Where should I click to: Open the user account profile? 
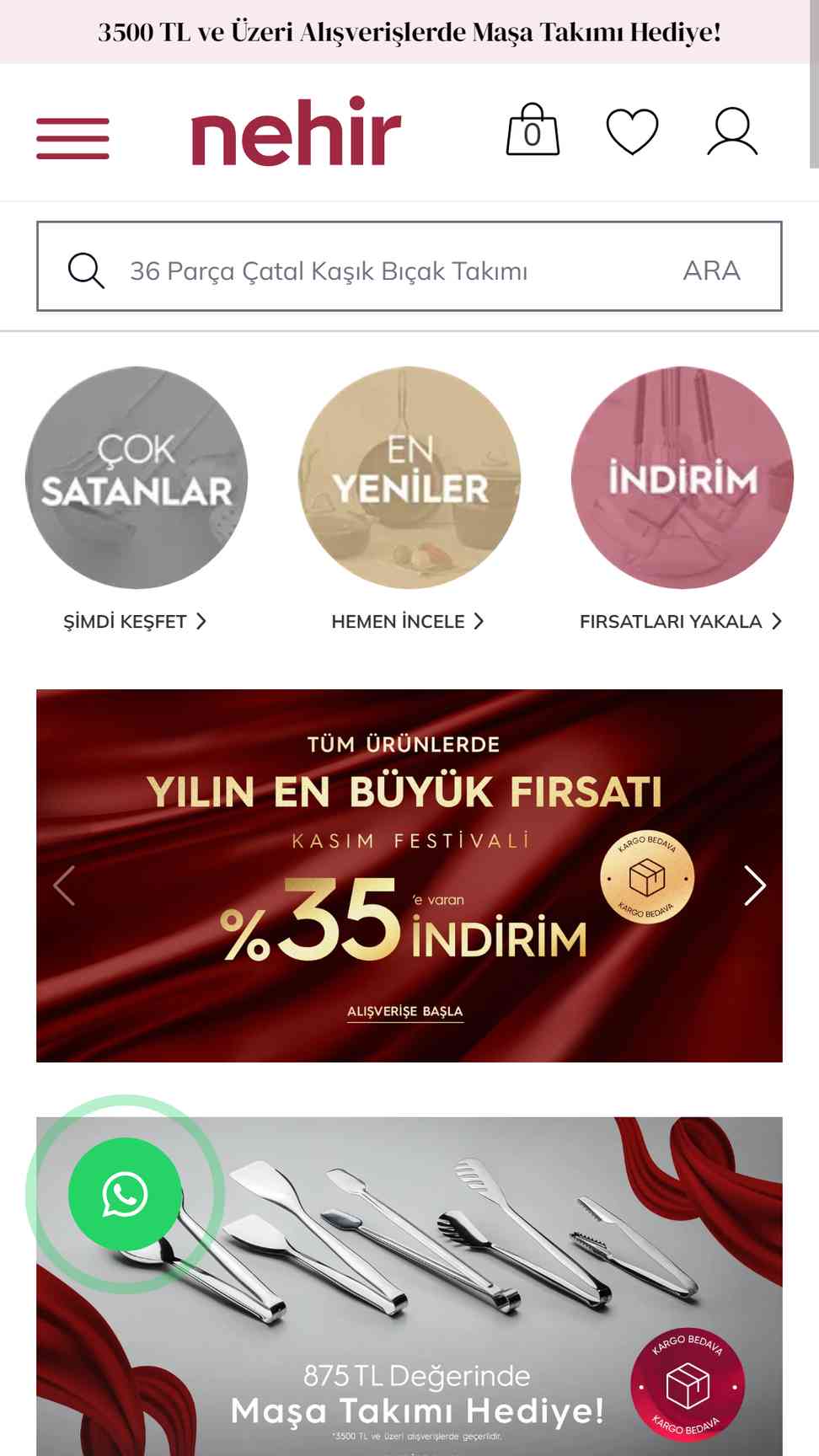pyautogui.click(x=731, y=131)
